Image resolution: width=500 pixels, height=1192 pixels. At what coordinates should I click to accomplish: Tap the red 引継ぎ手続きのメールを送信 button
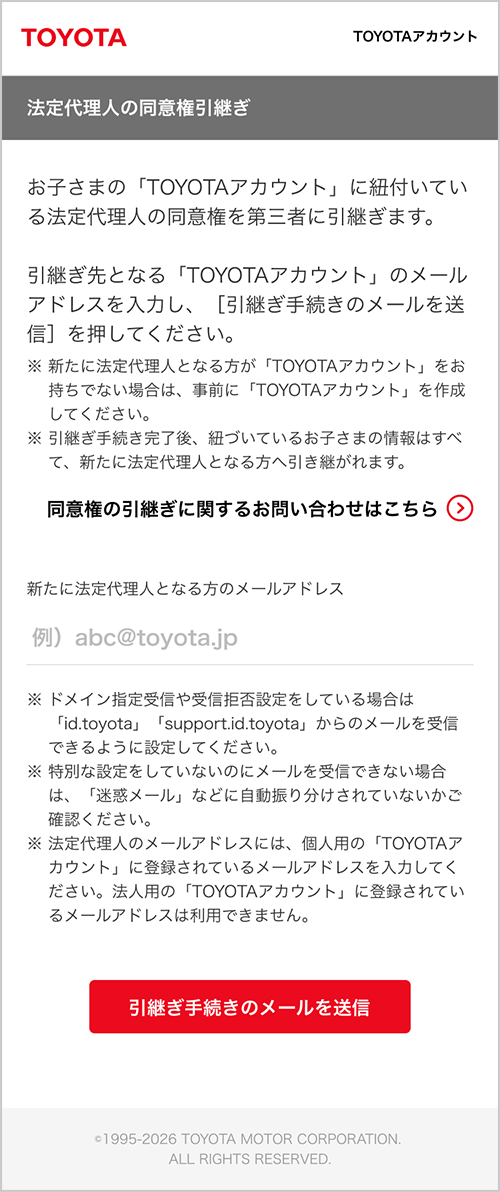point(250,1007)
